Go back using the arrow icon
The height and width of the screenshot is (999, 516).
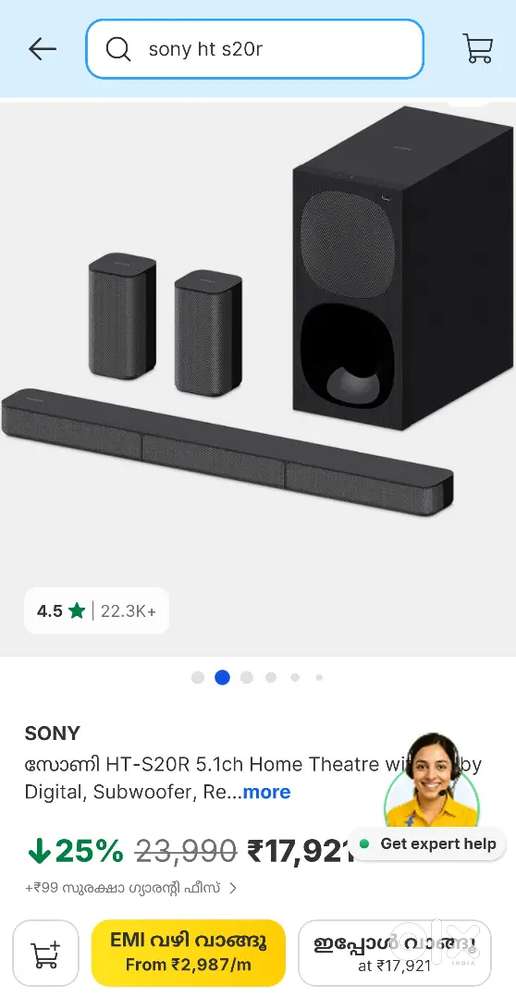(43, 49)
